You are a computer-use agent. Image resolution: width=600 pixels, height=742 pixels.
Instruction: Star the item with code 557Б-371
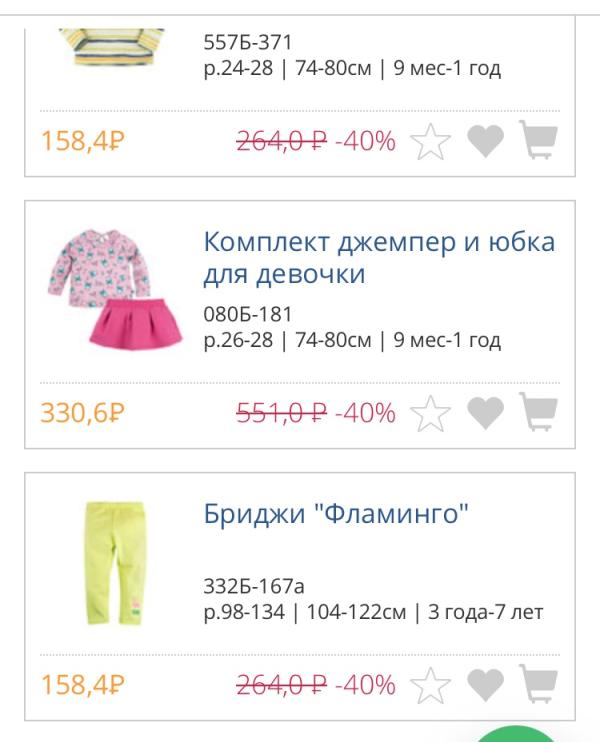(432, 142)
